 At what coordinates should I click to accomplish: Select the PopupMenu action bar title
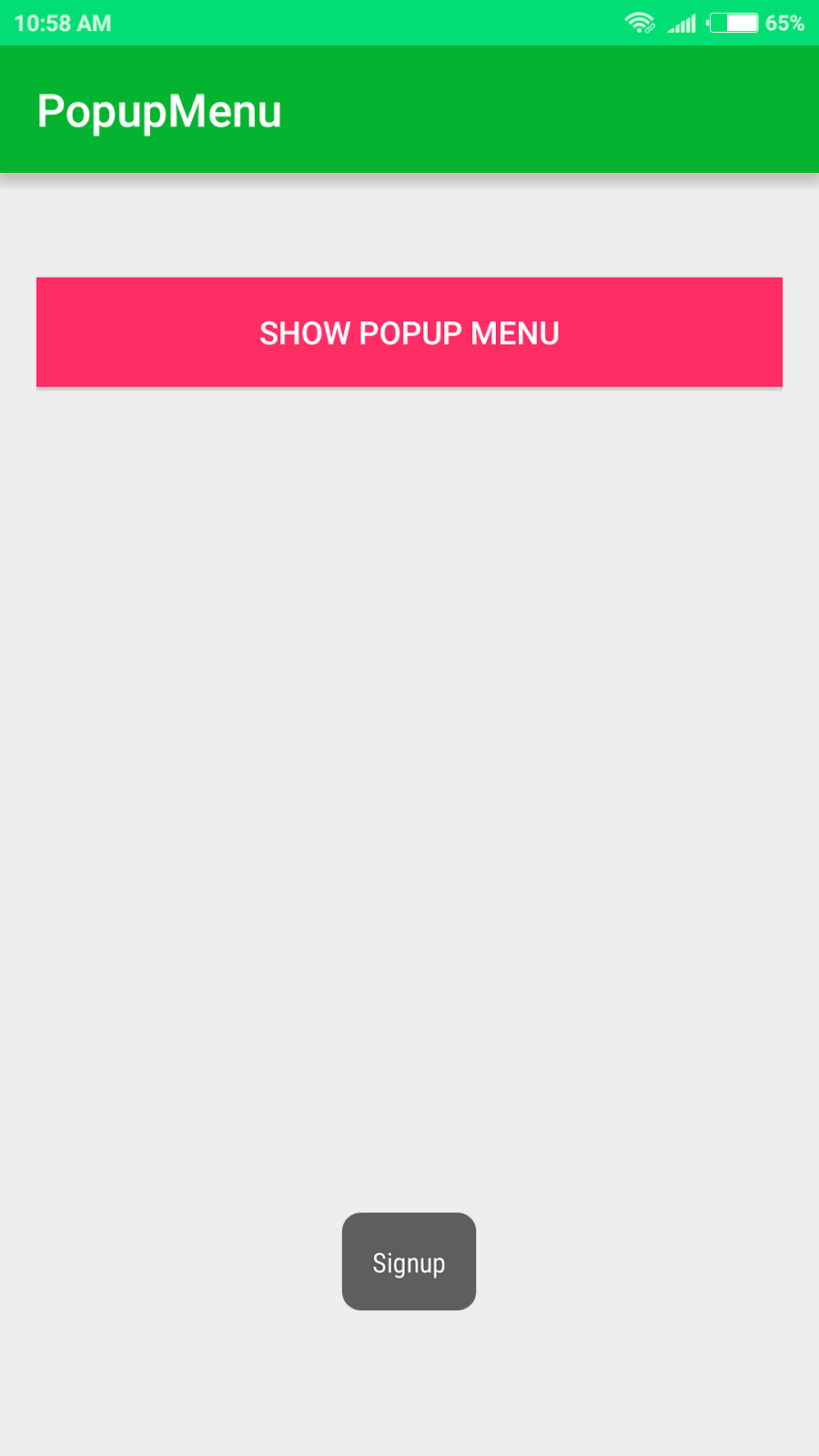pos(158,109)
